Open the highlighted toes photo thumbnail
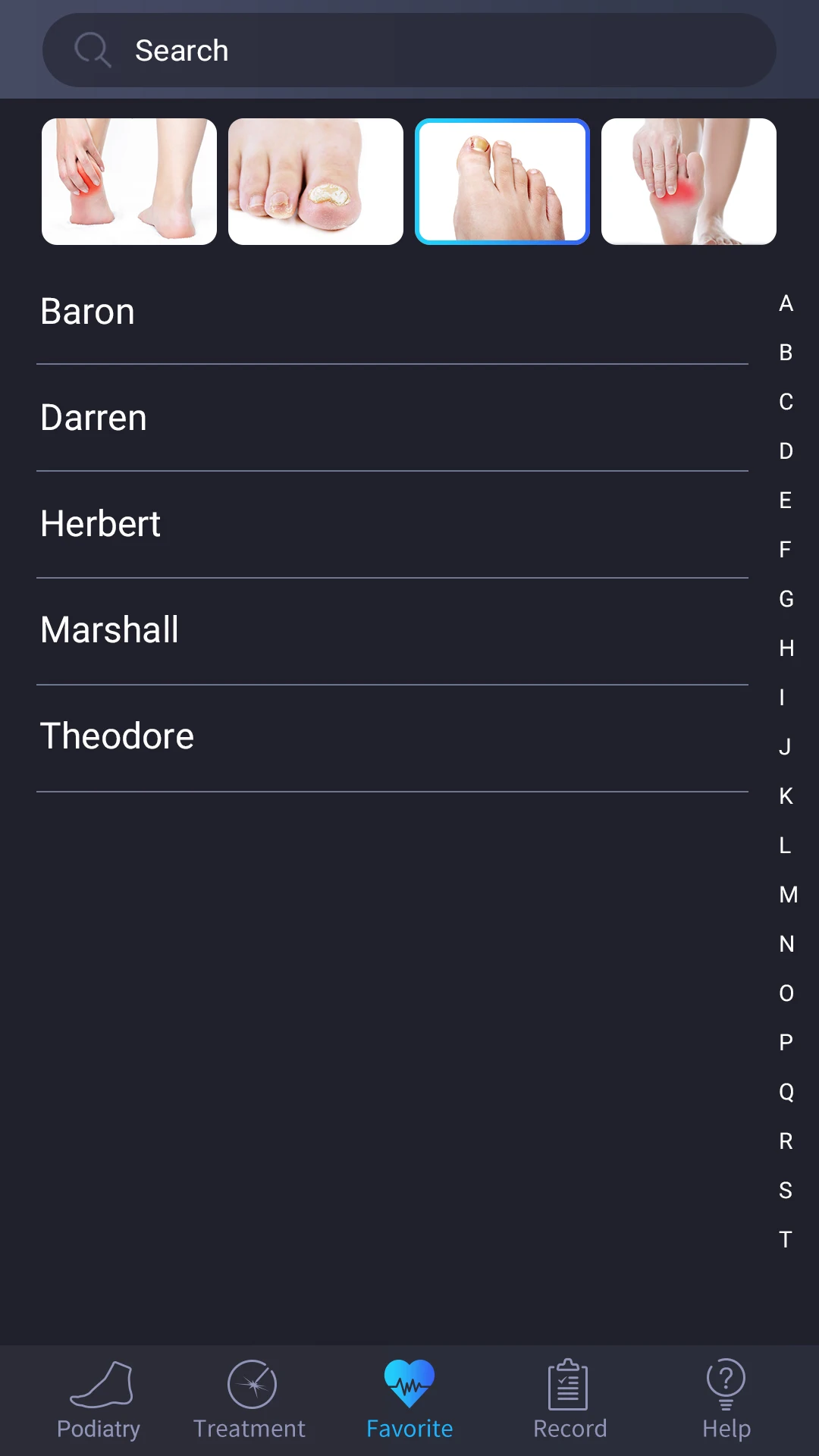Viewport: 819px width, 1456px height. [x=502, y=181]
